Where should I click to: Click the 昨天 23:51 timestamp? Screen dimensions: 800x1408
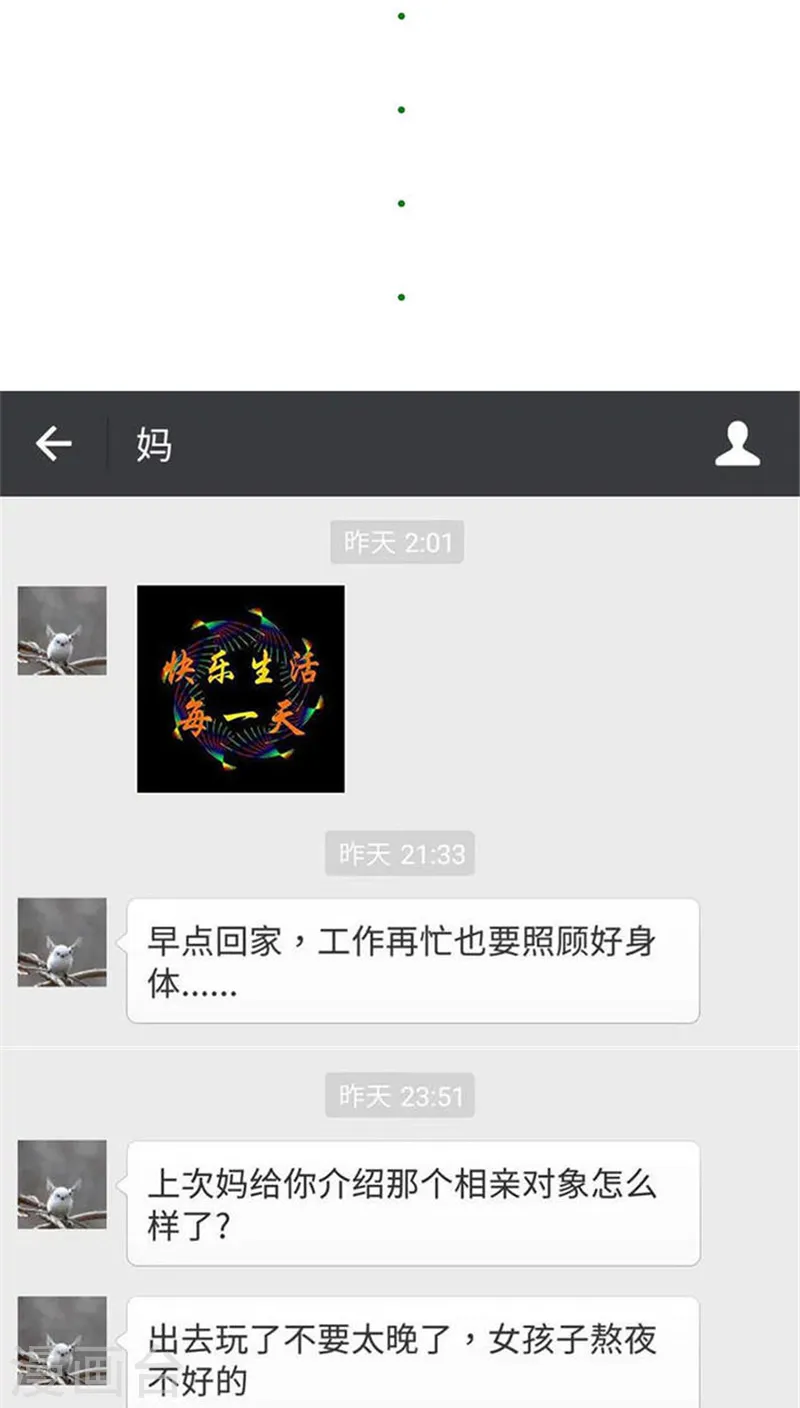pyautogui.click(x=399, y=1095)
